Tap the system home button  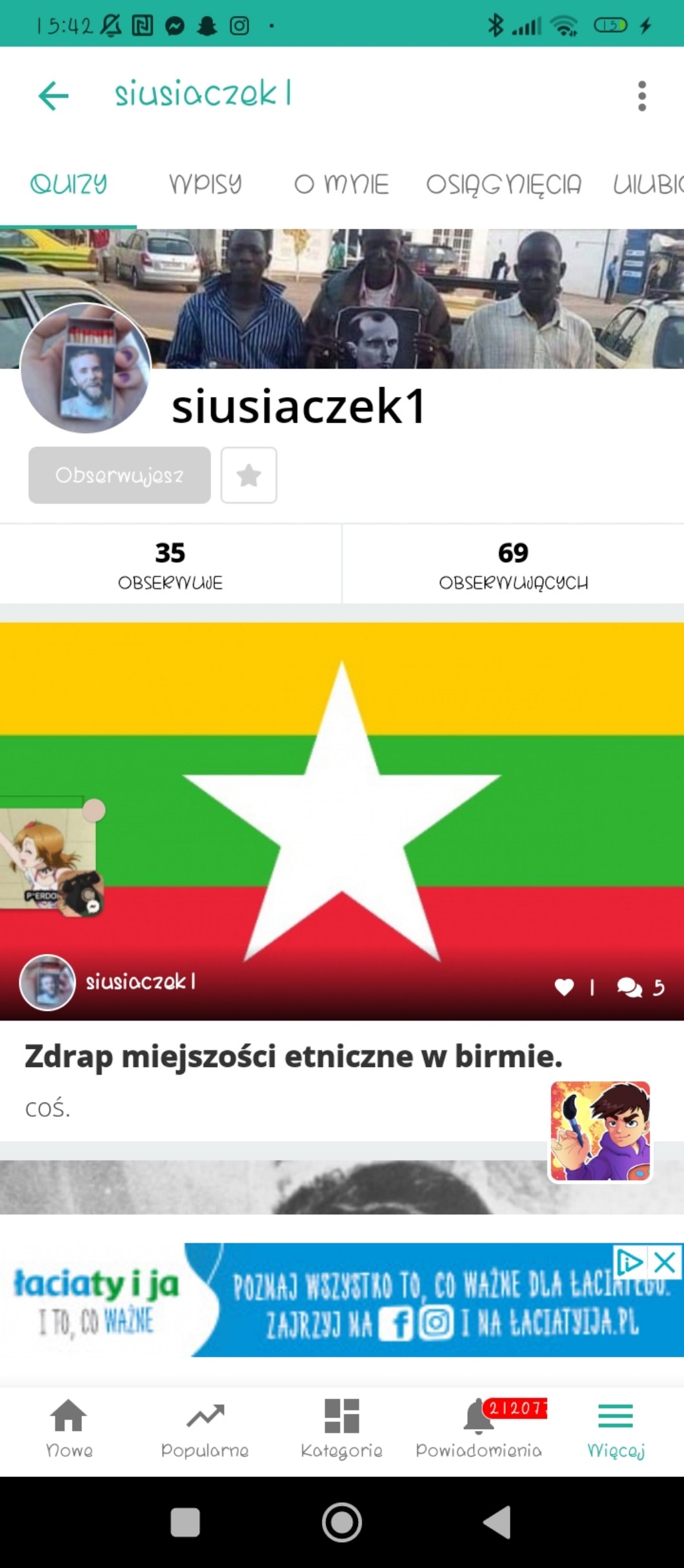tap(341, 1523)
